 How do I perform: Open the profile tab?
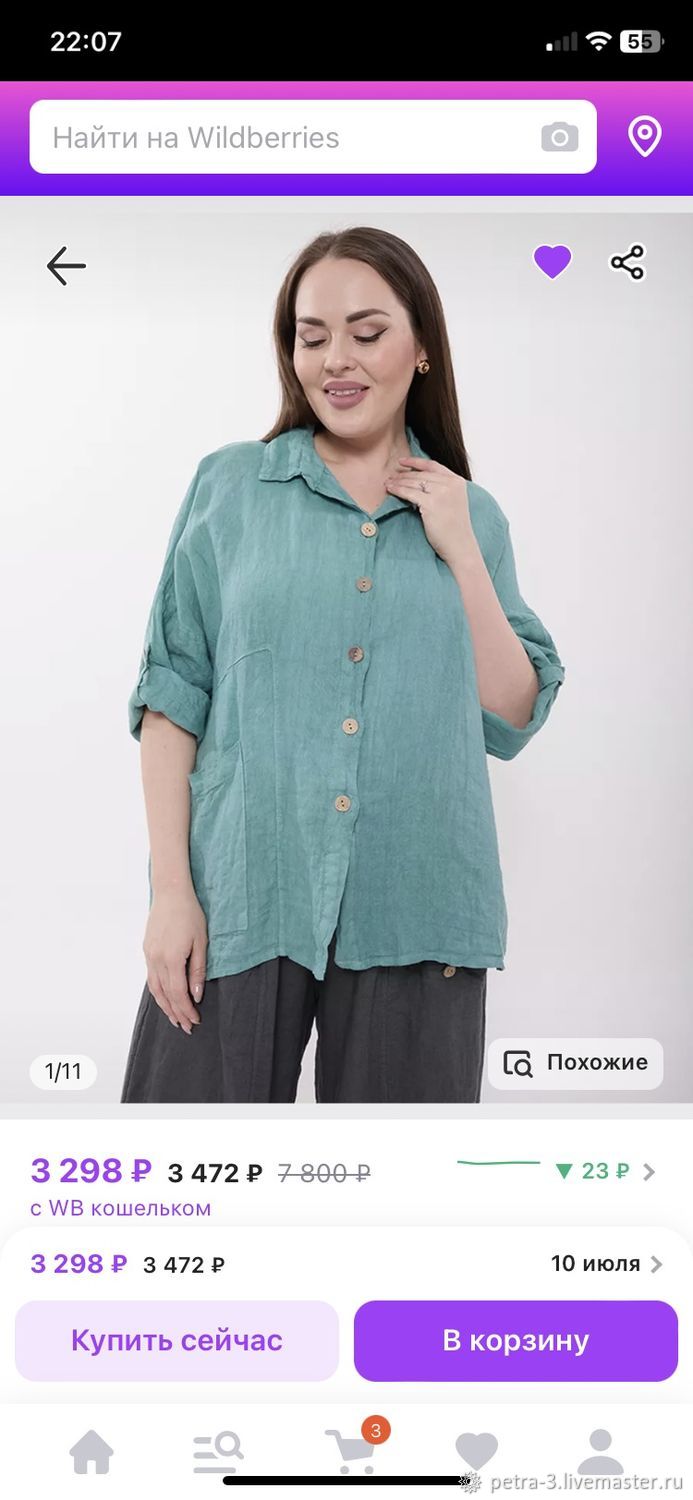click(600, 1451)
